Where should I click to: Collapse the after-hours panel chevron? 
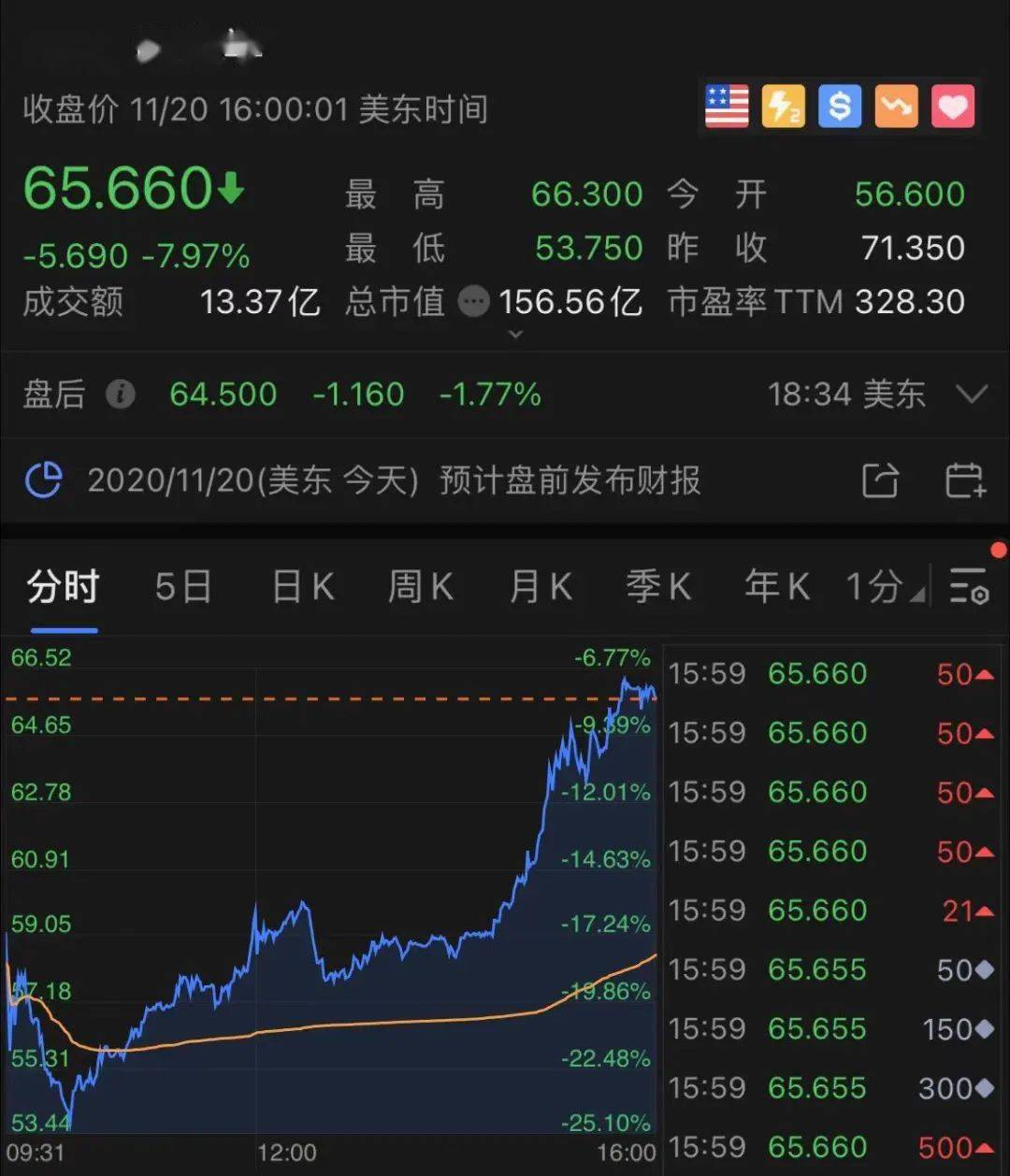(x=974, y=394)
